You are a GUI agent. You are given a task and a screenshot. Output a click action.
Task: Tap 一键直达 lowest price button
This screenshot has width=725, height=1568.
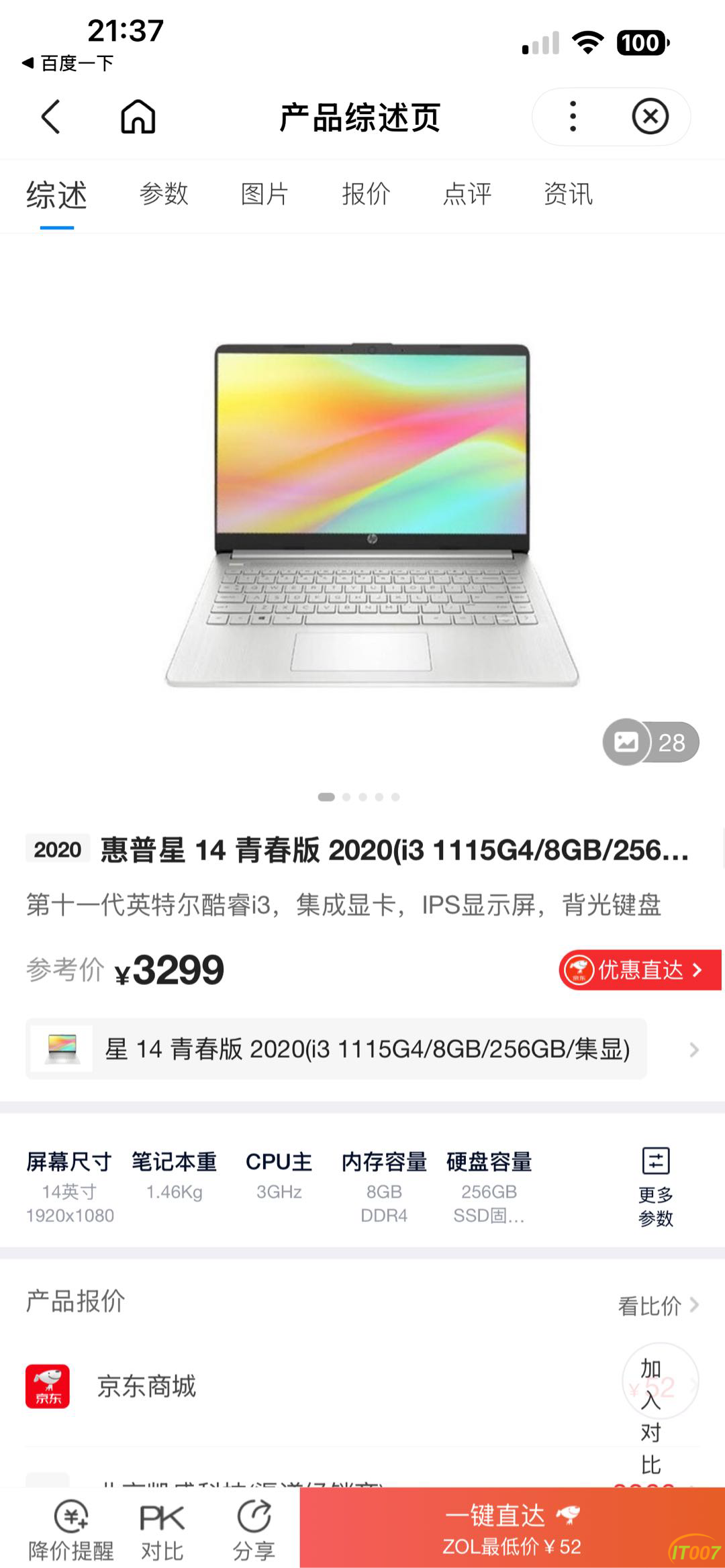click(x=512, y=1528)
